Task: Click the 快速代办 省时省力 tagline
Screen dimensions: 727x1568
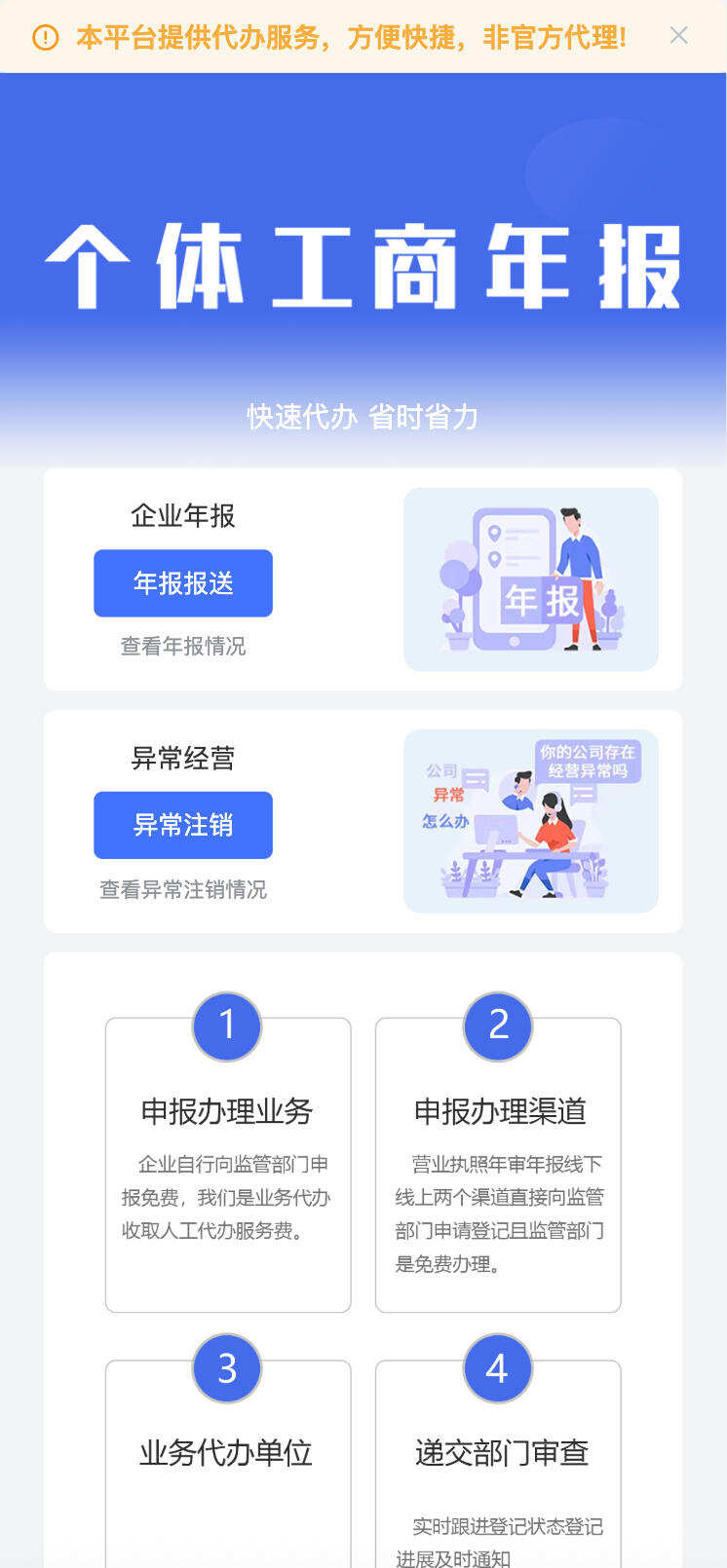Action: pyautogui.click(x=362, y=416)
